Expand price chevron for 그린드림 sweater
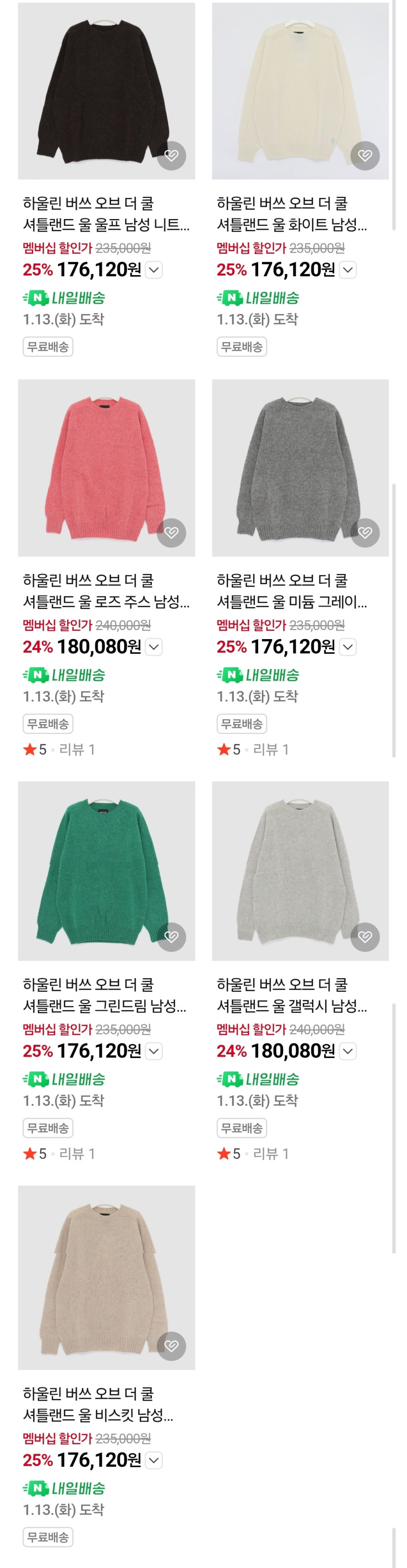 (x=154, y=1051)
